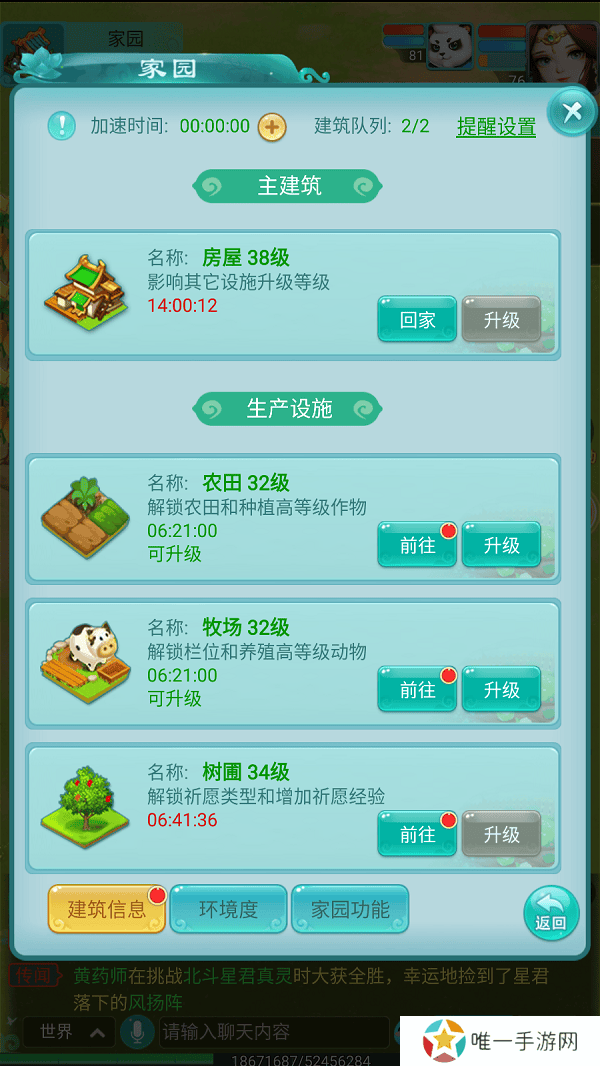This screenshot has width=600, height=1066.
Task: Tap 前往 for 农田 32级
Action: point(417,545)
